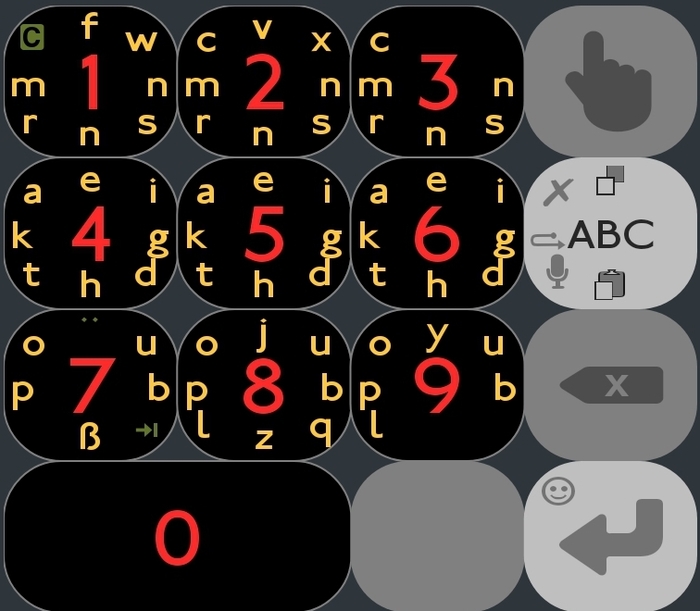Tap the number 2 key

pos(264,82)
